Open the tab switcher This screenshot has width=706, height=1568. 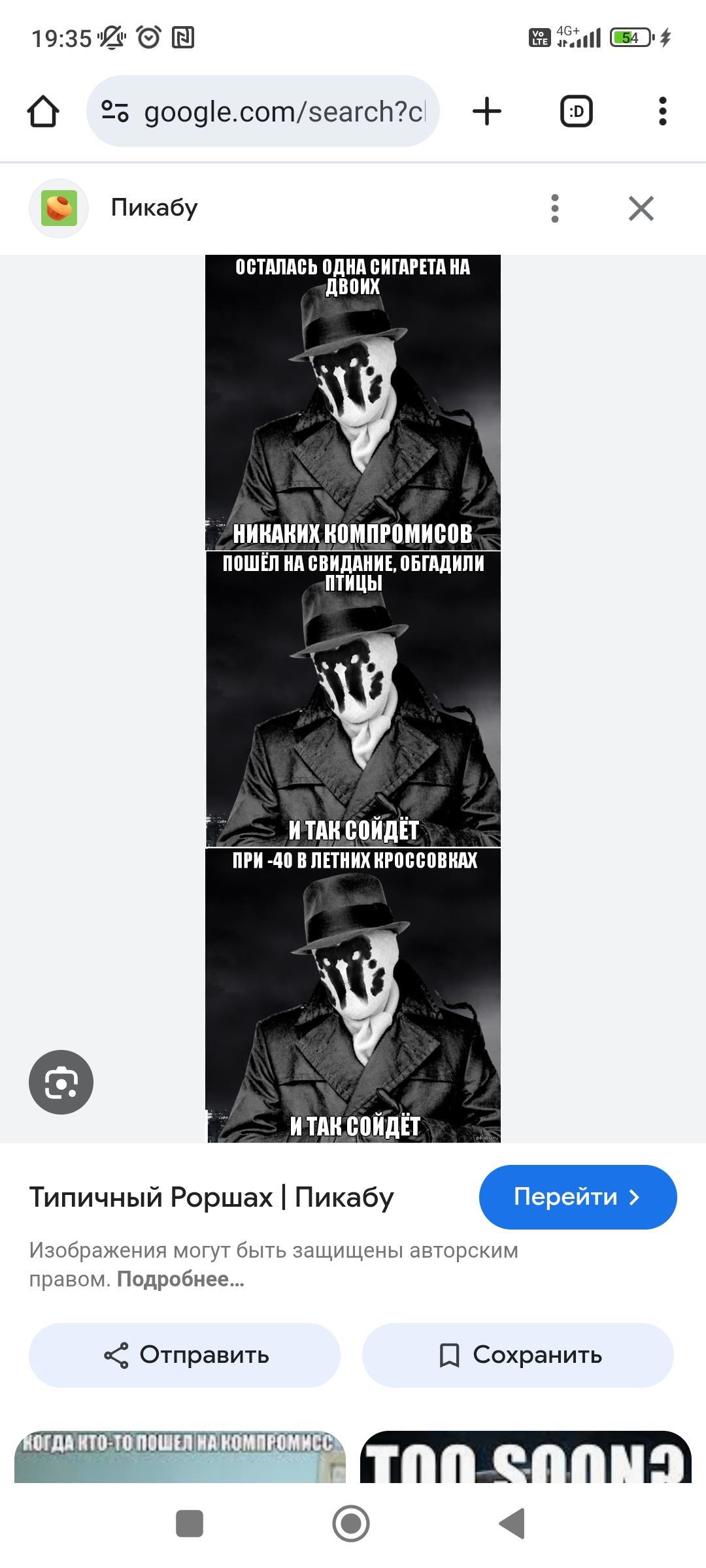(x=576, y=111)
